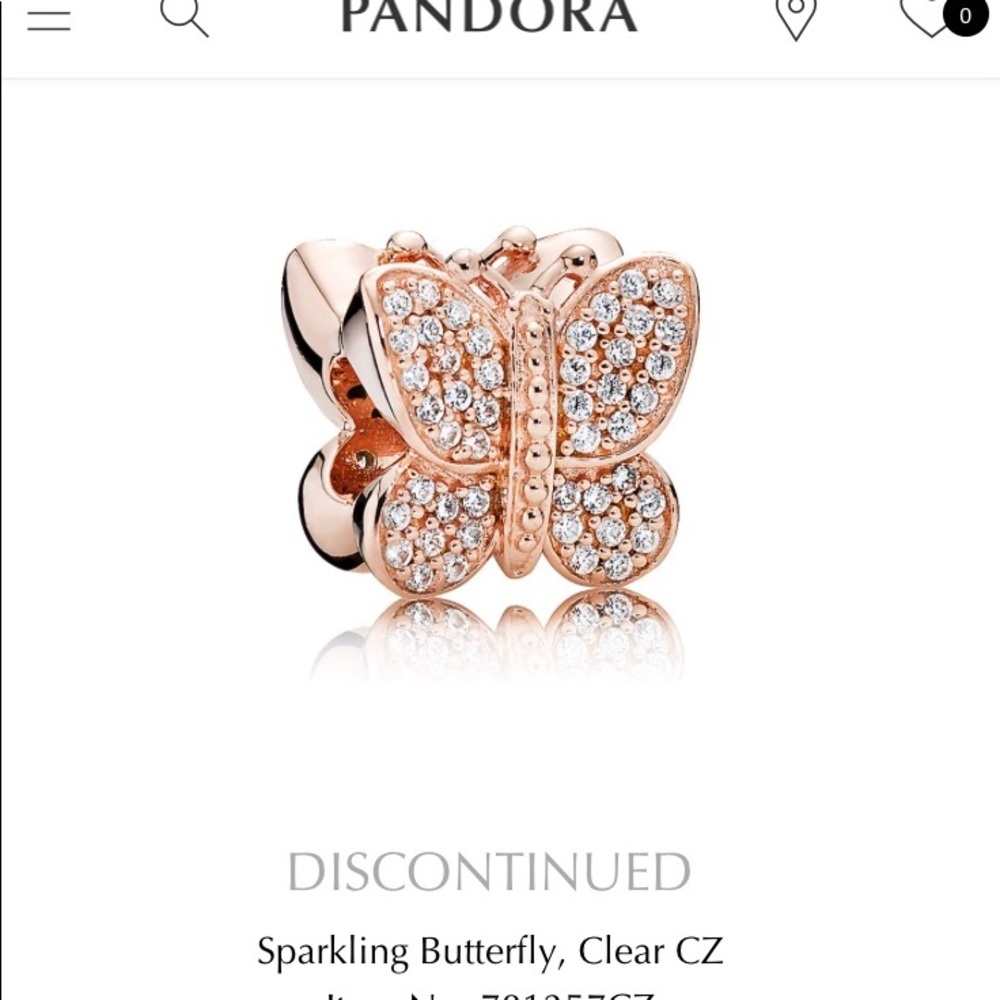1000x1000 pixels.
Task: Open the wishlist heart icon
Action: [926, 17]
